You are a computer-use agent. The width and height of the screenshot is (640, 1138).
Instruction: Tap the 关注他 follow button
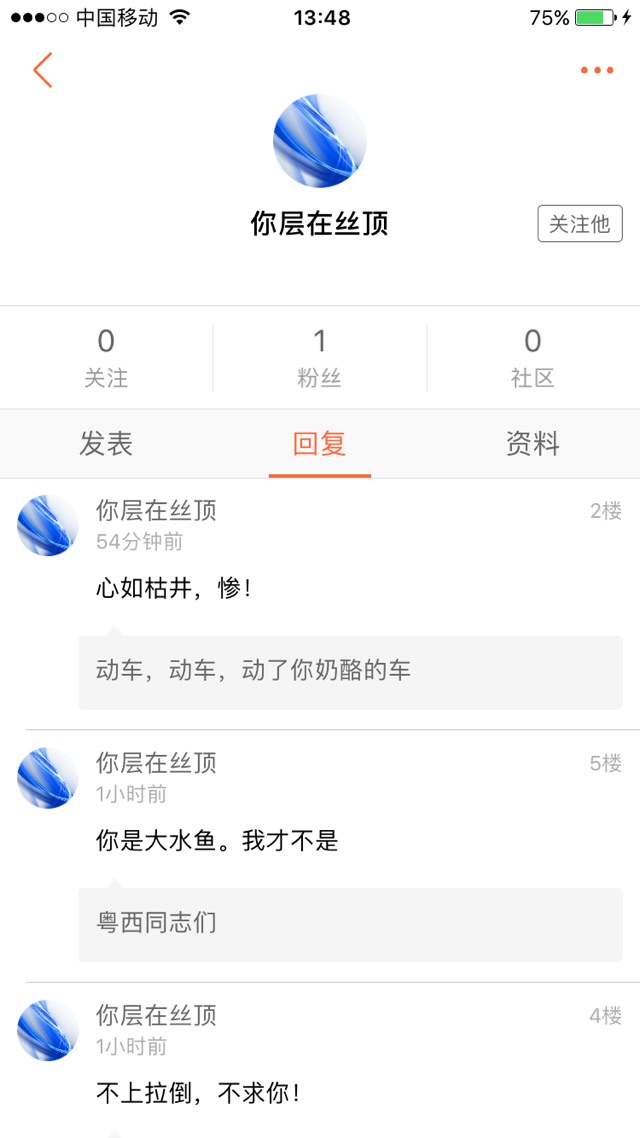pyautogui.click(x=580, y=224)
